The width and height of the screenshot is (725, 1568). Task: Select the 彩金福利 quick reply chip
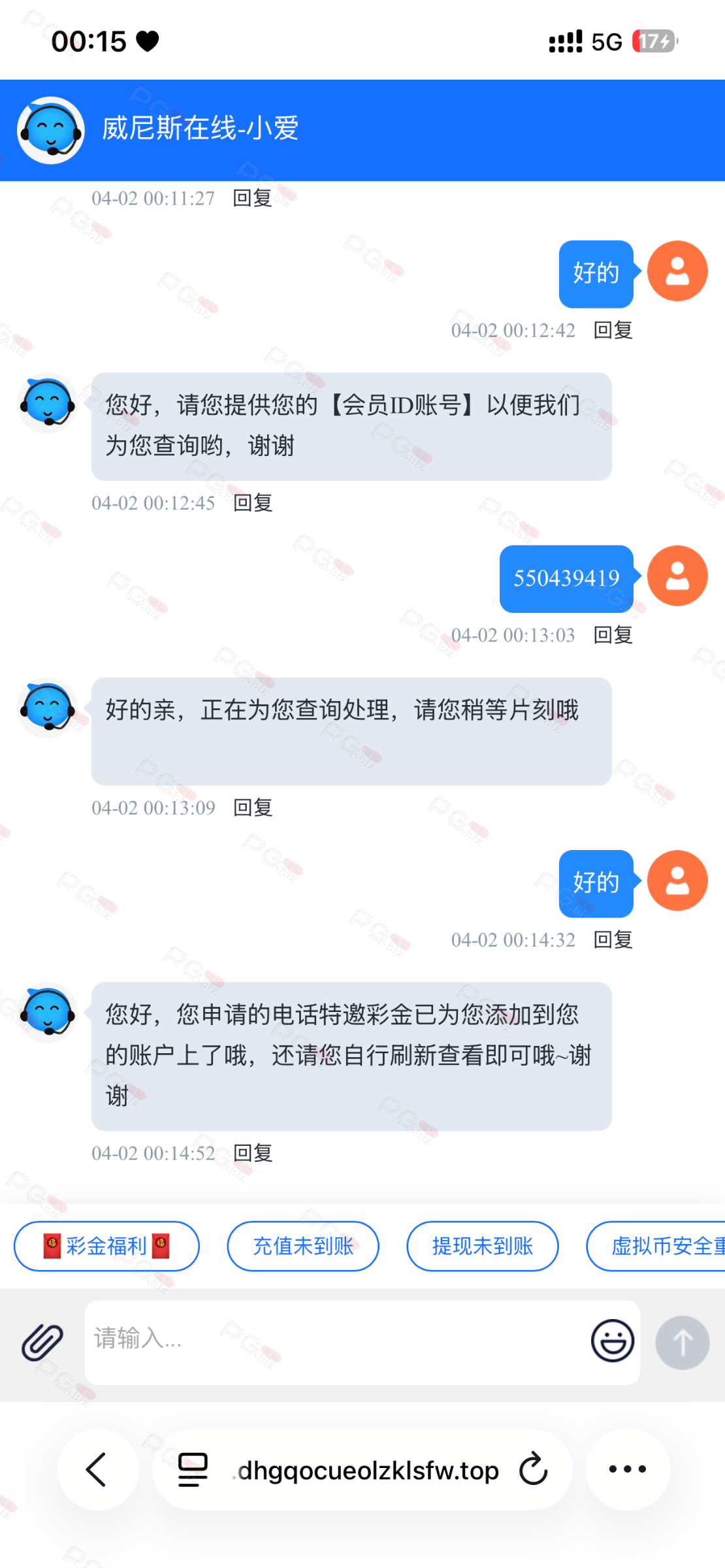106,1246
